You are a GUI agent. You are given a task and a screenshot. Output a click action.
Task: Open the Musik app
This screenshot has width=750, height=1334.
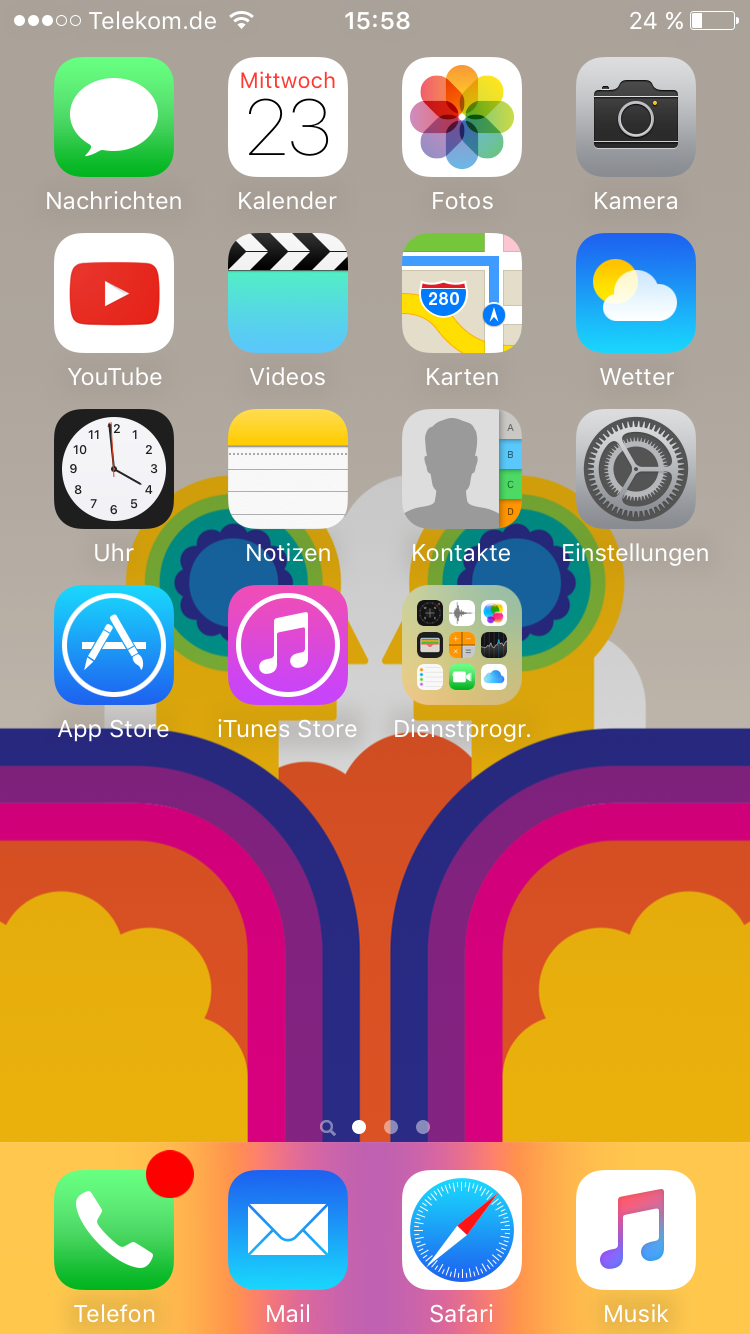(636, 1230)
